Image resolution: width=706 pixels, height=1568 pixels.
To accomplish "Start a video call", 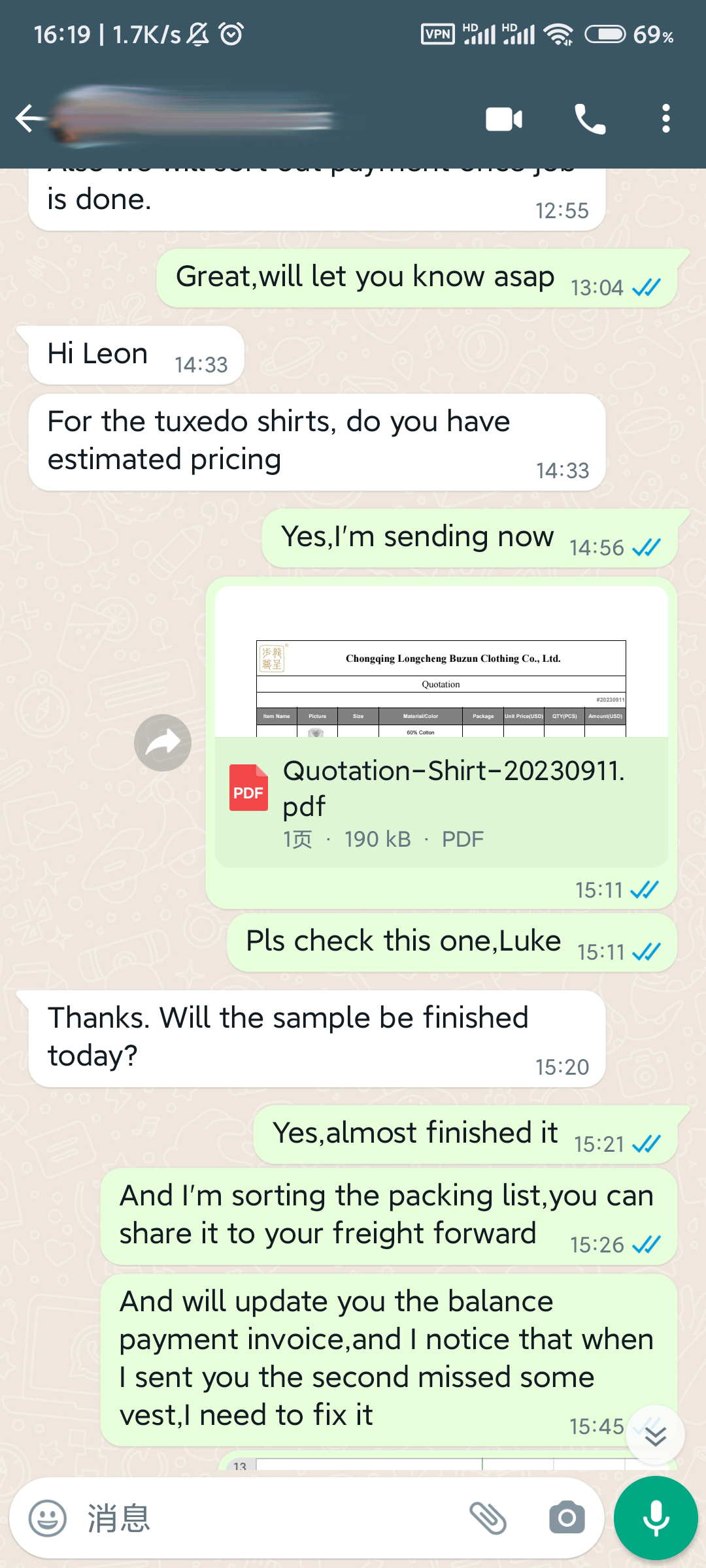I will (x=504, y=120).
